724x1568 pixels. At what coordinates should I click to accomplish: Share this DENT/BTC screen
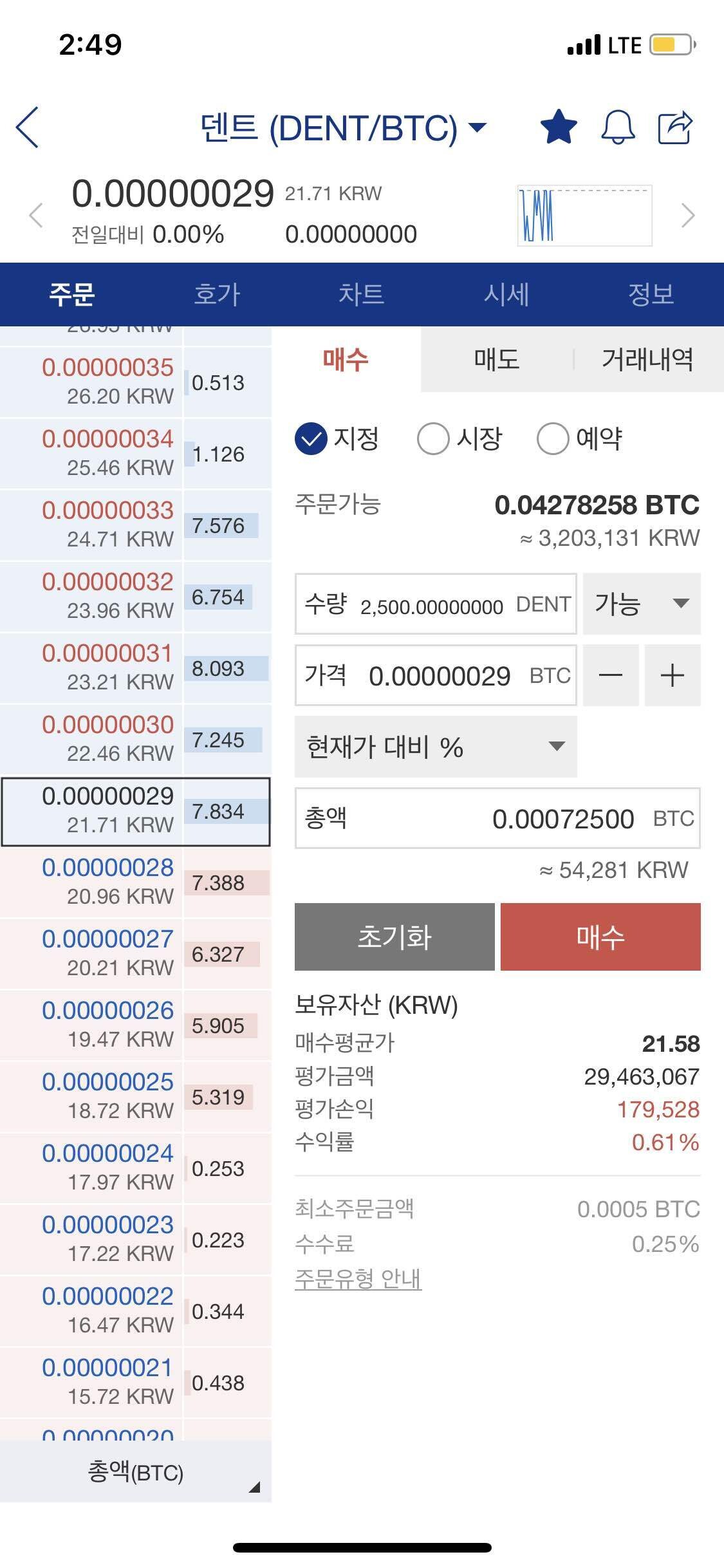point(674,127)
